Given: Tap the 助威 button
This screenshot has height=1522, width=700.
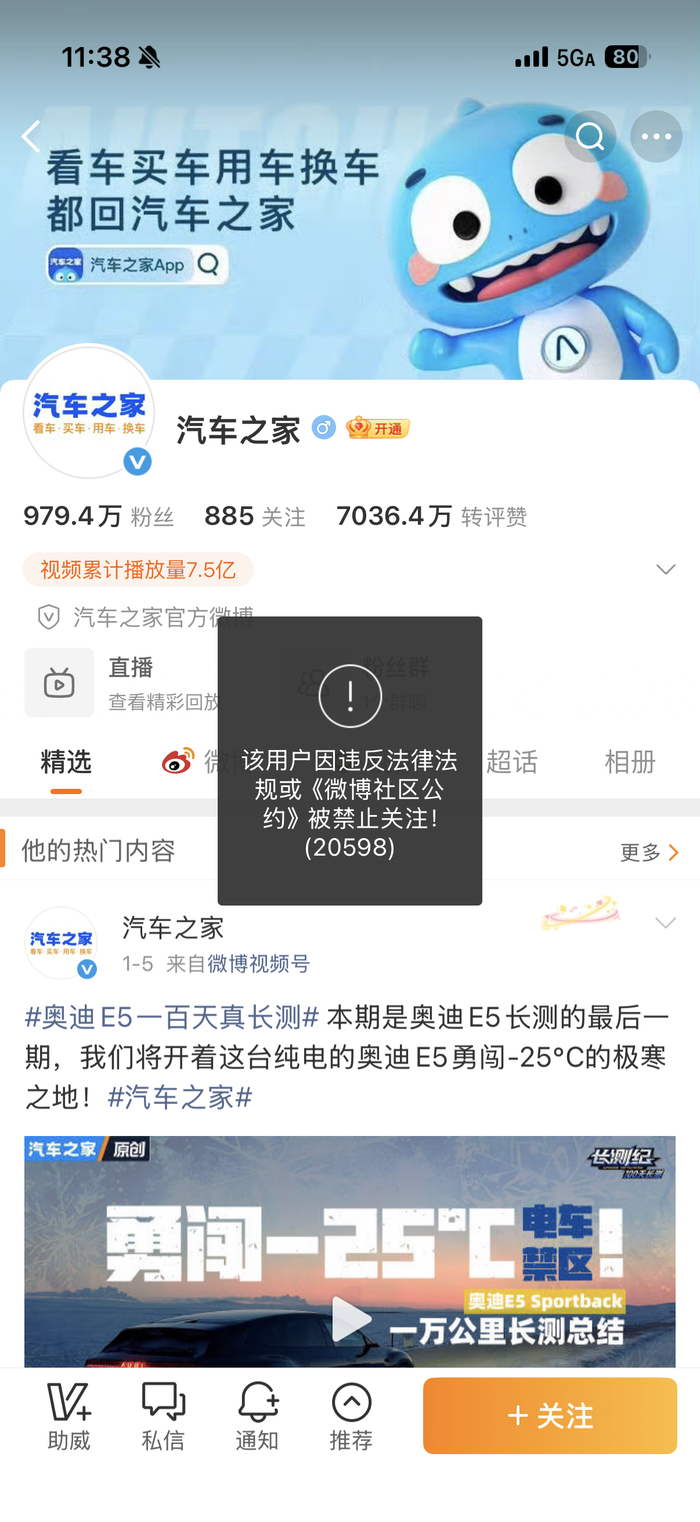Looking at the screenshot, I should click(x=69, y=1416).
